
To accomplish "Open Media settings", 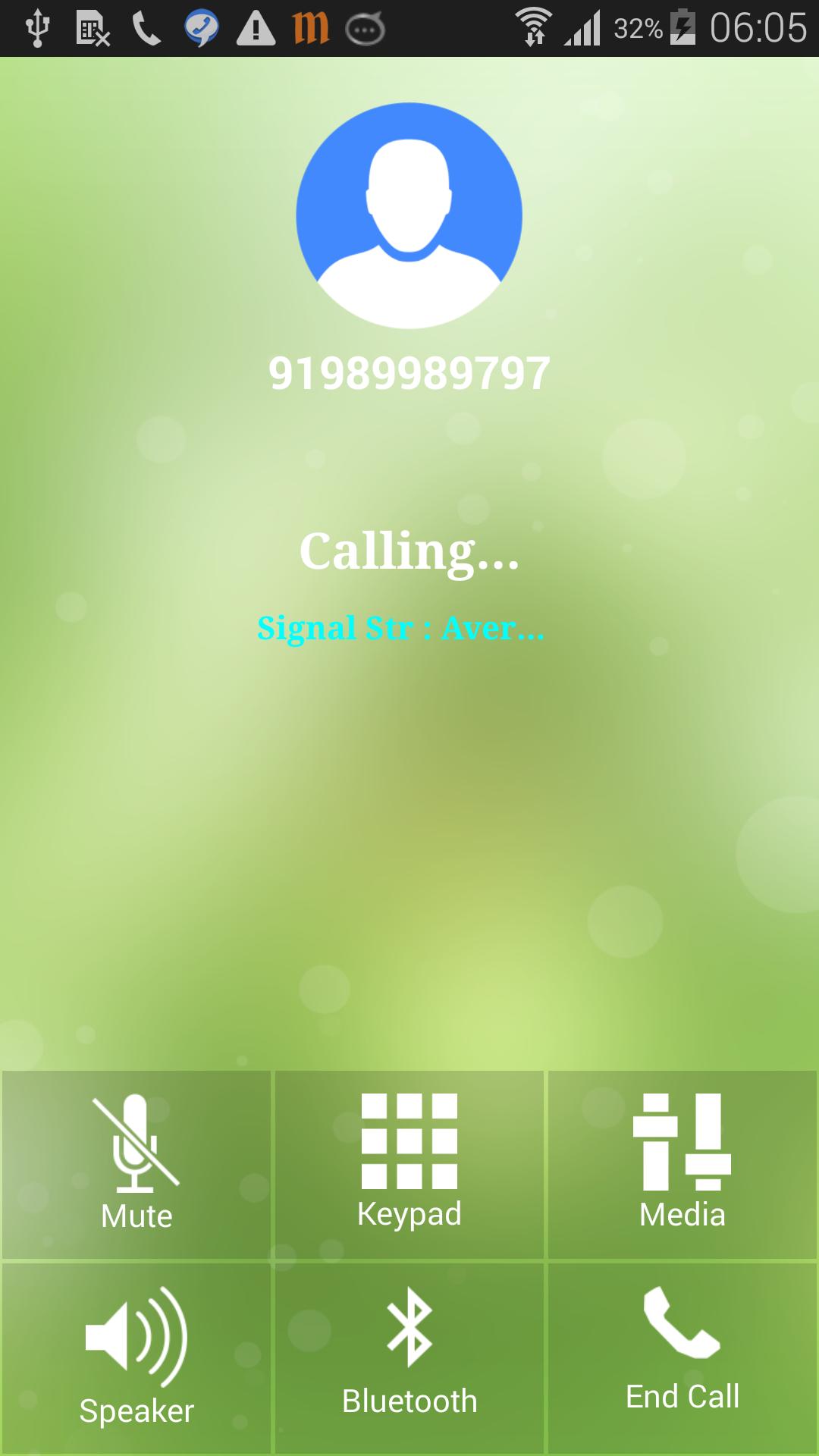I will tap(682, 1164).
